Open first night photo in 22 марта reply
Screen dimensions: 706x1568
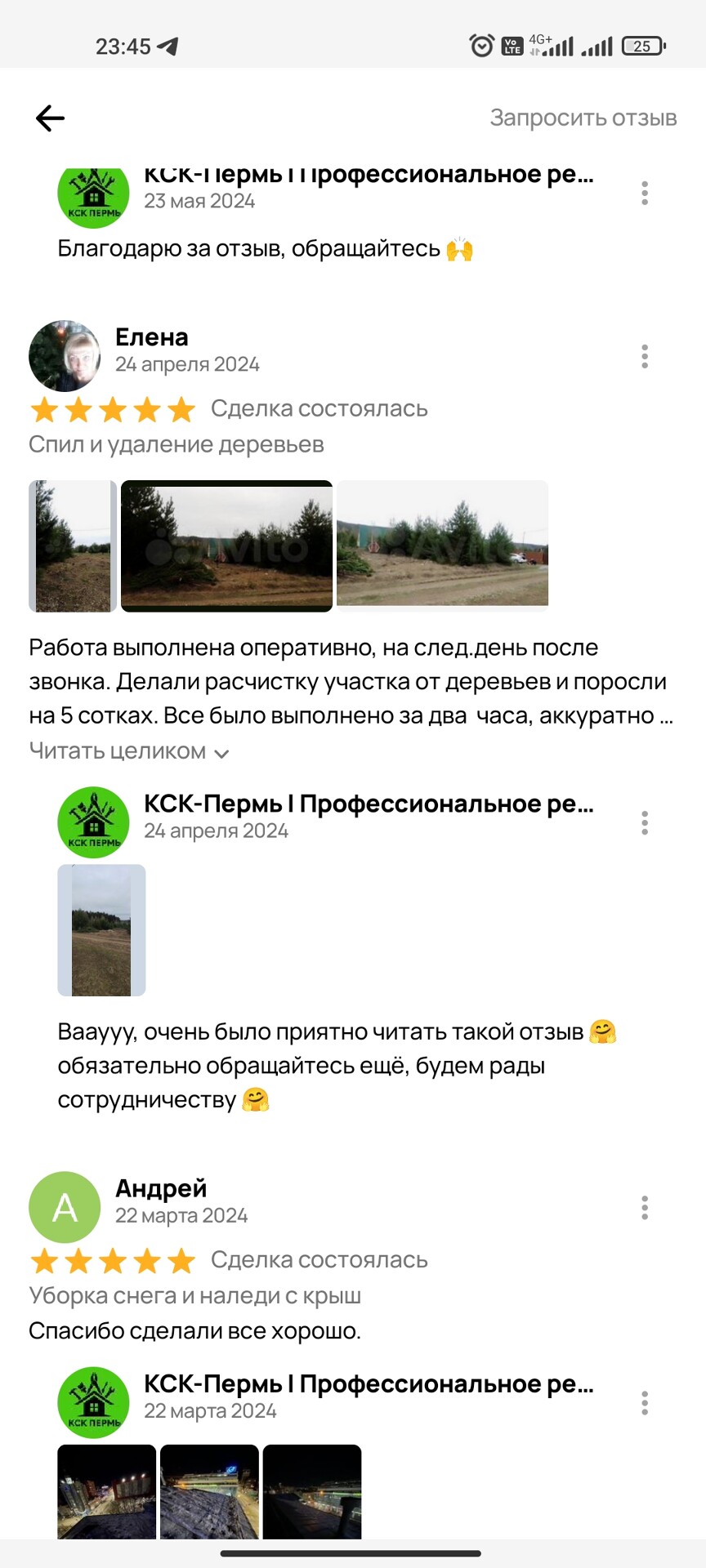(x=106, y=1491)
